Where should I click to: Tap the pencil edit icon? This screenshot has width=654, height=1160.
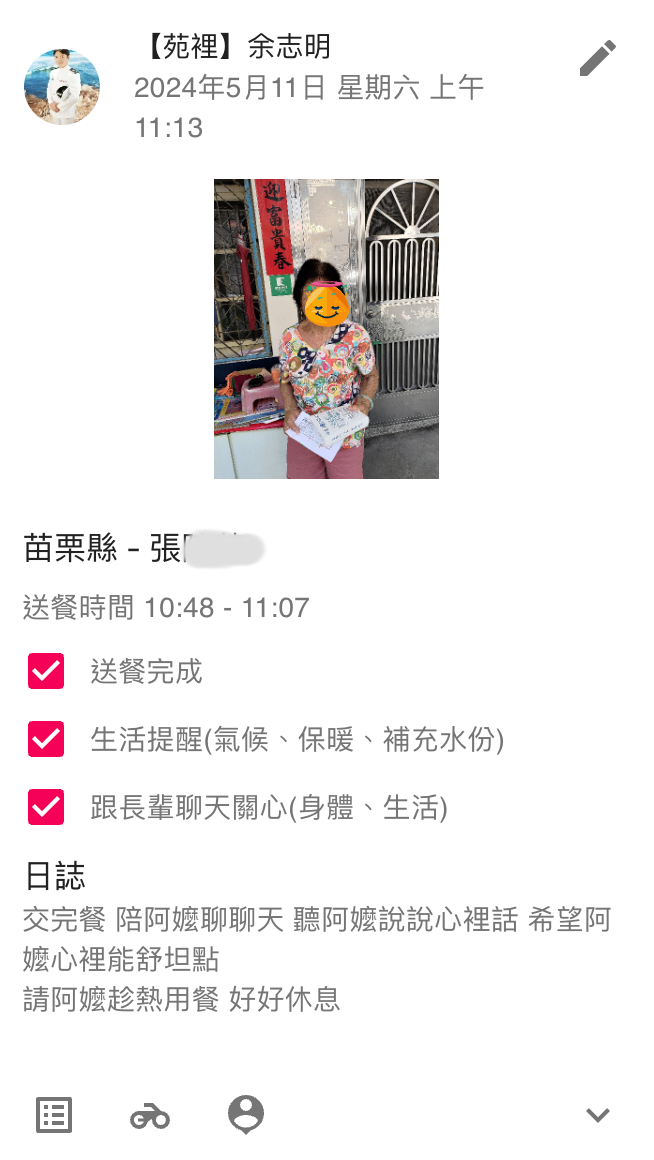[x=598, y=58]
